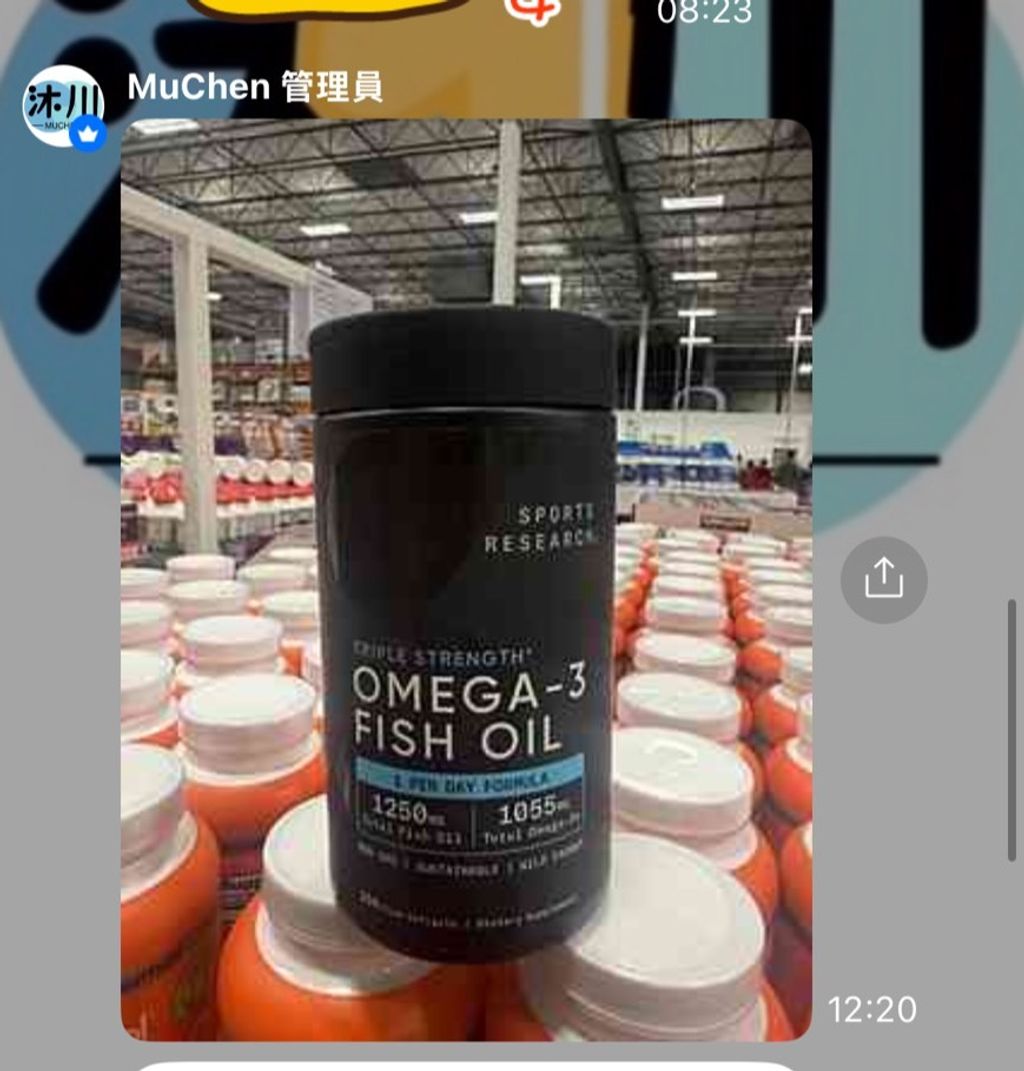The width and height of the screenshot is (1024, 1071).
Task: Share the photo using the share icon
Action: coord(883,580)
